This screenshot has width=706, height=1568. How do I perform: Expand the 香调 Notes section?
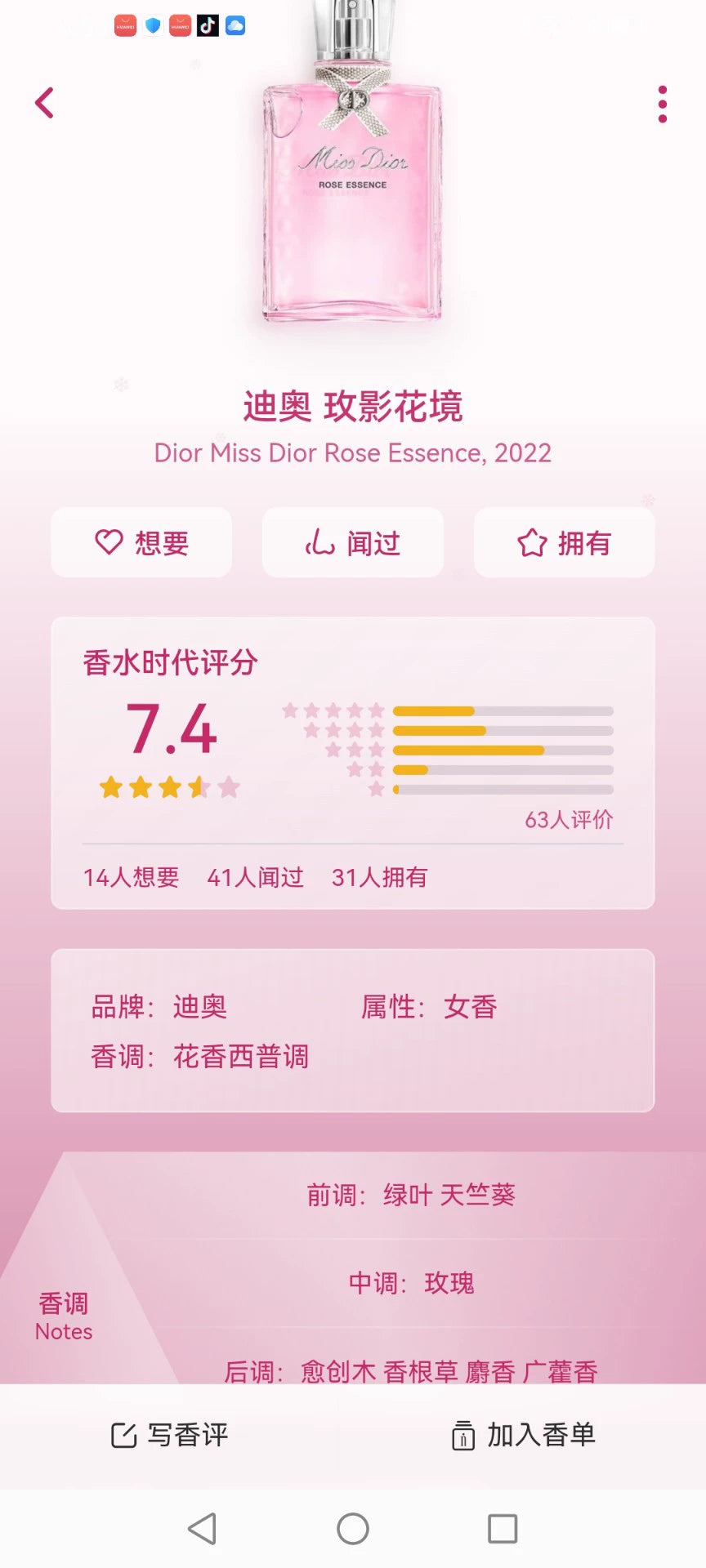pyautogui.click(x=64, y=1315)
